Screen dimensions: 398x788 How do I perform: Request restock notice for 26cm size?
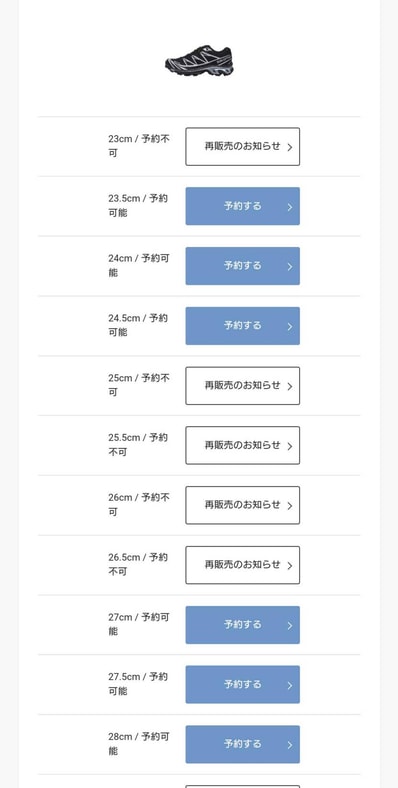(x=243, y=505)
